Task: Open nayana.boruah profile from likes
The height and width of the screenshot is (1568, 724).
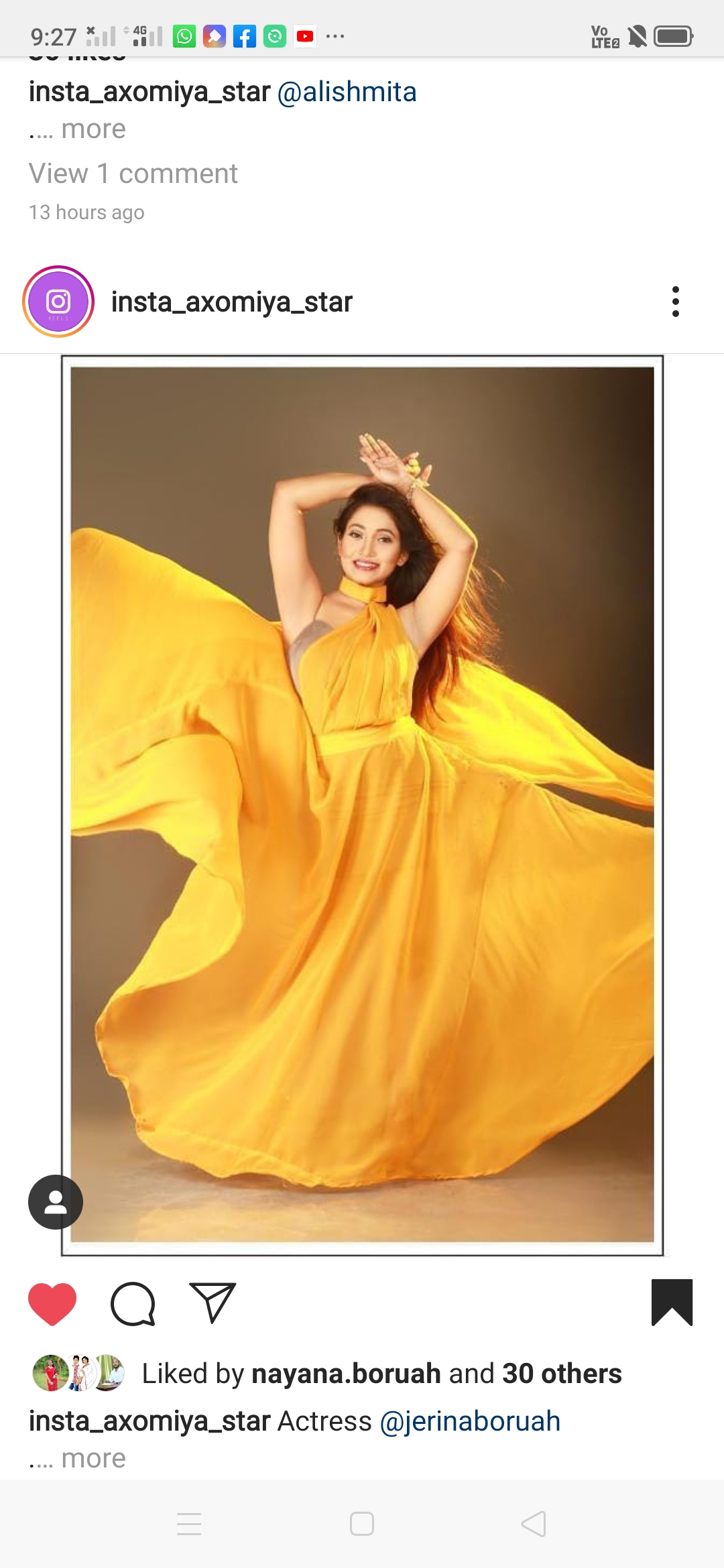Action: click(346, 1374)
